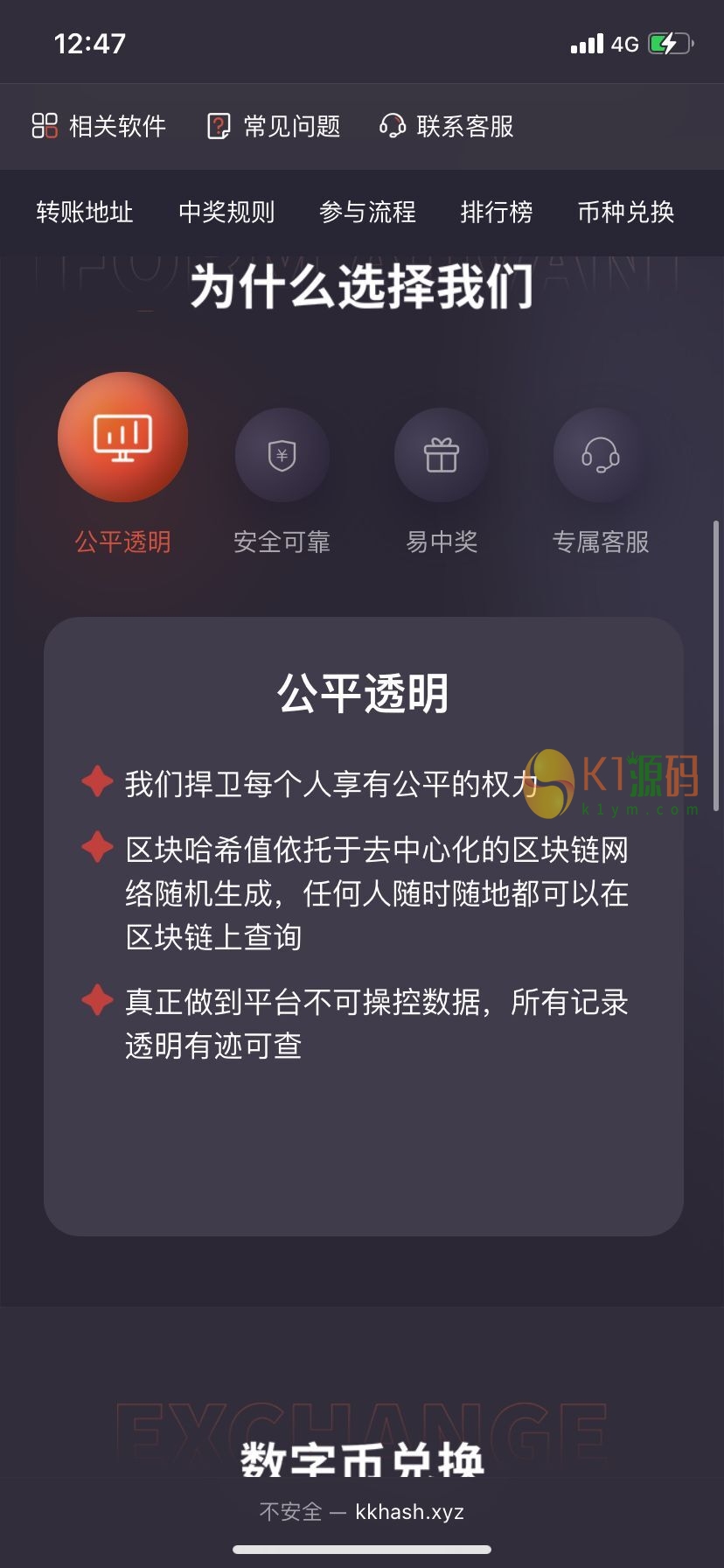Contact support via 联系客服

[447, 127]
